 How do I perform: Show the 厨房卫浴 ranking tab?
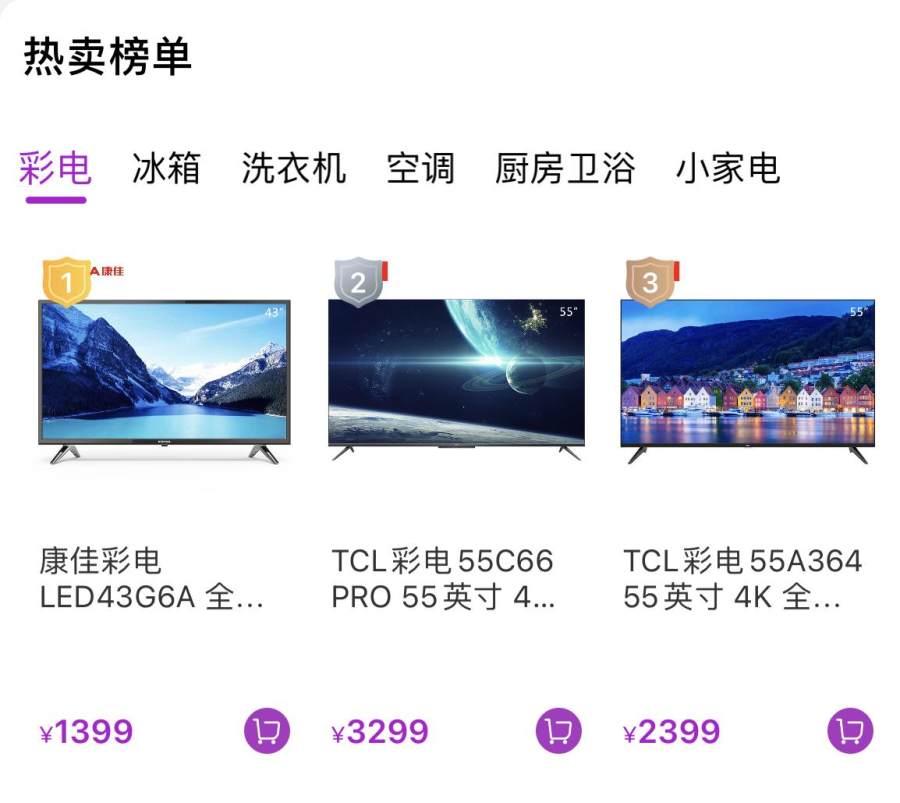tap(565, 169)
